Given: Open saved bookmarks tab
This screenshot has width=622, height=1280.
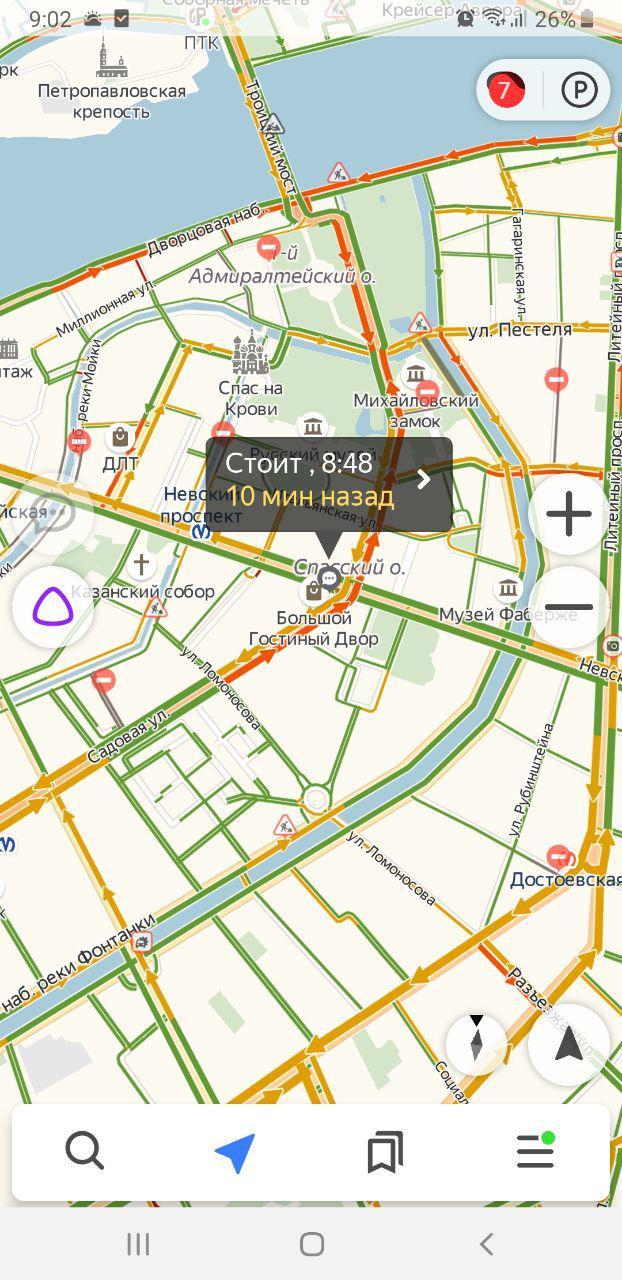Looking at the screenshot, I should [x=385, y=1152].
